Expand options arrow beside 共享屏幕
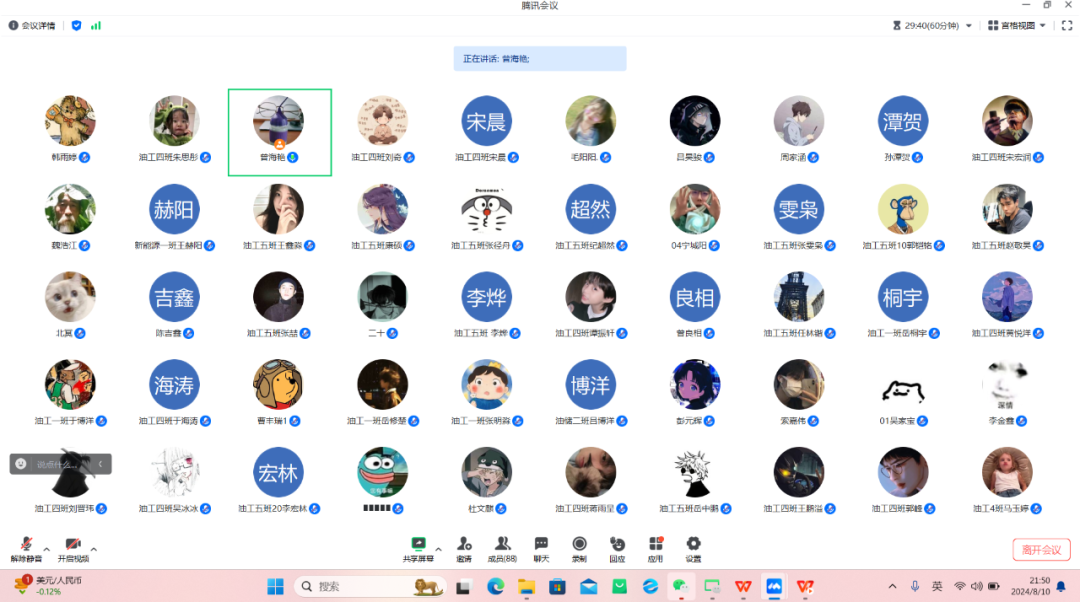The width and height of the screenshot is (1080, 602). (x=439, y=549)
